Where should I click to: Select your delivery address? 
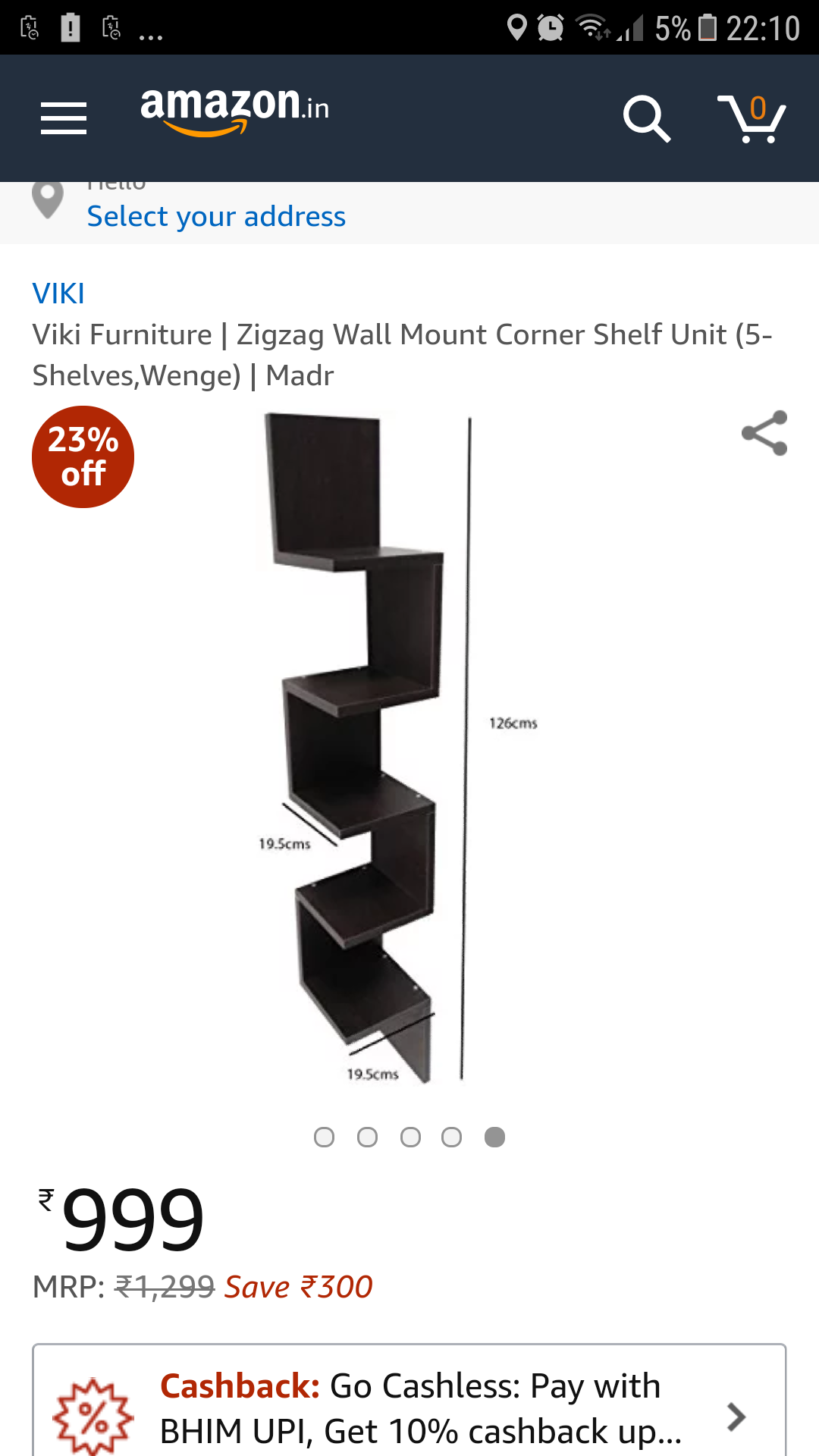tap(216, 216)
